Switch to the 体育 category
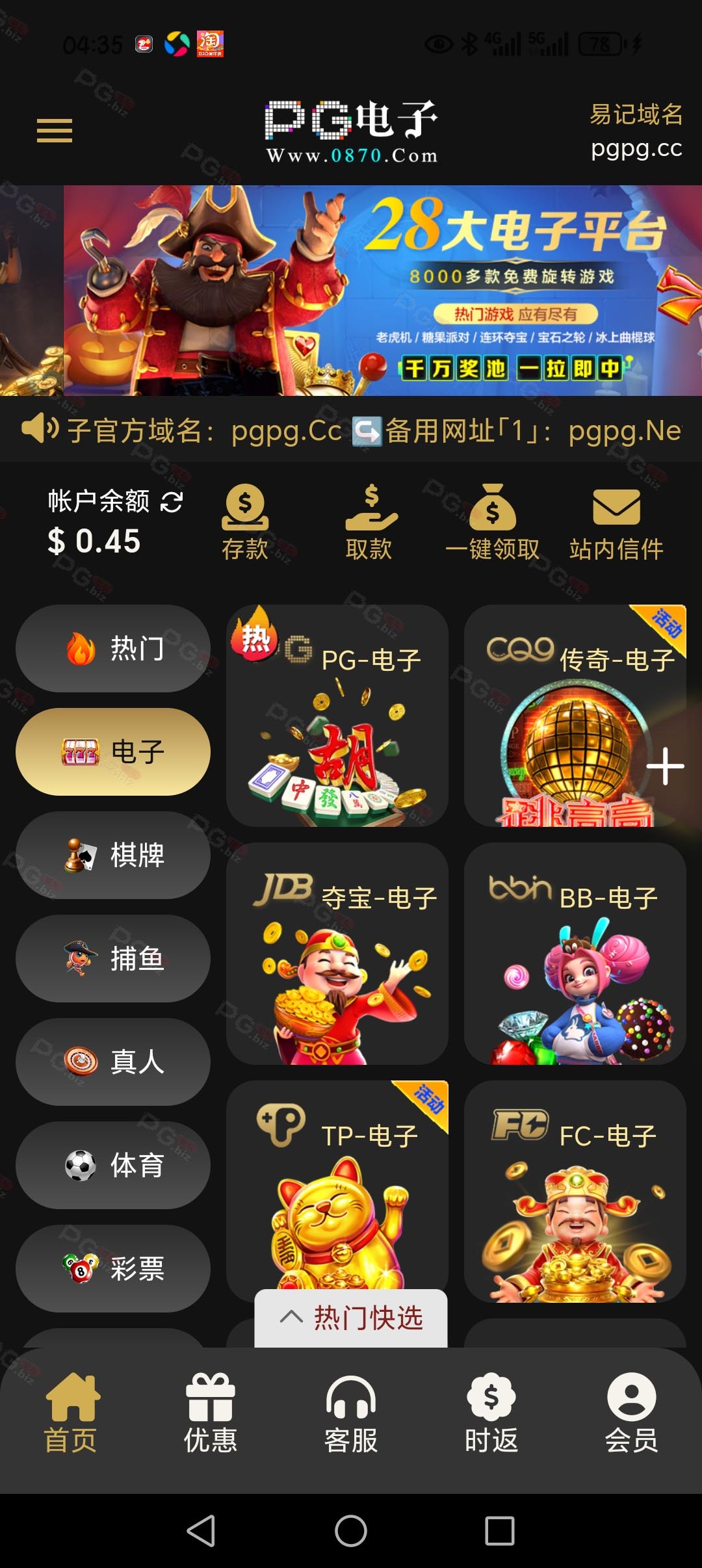The height and width of the screenshot is (1568, 702). (113, 1165)
